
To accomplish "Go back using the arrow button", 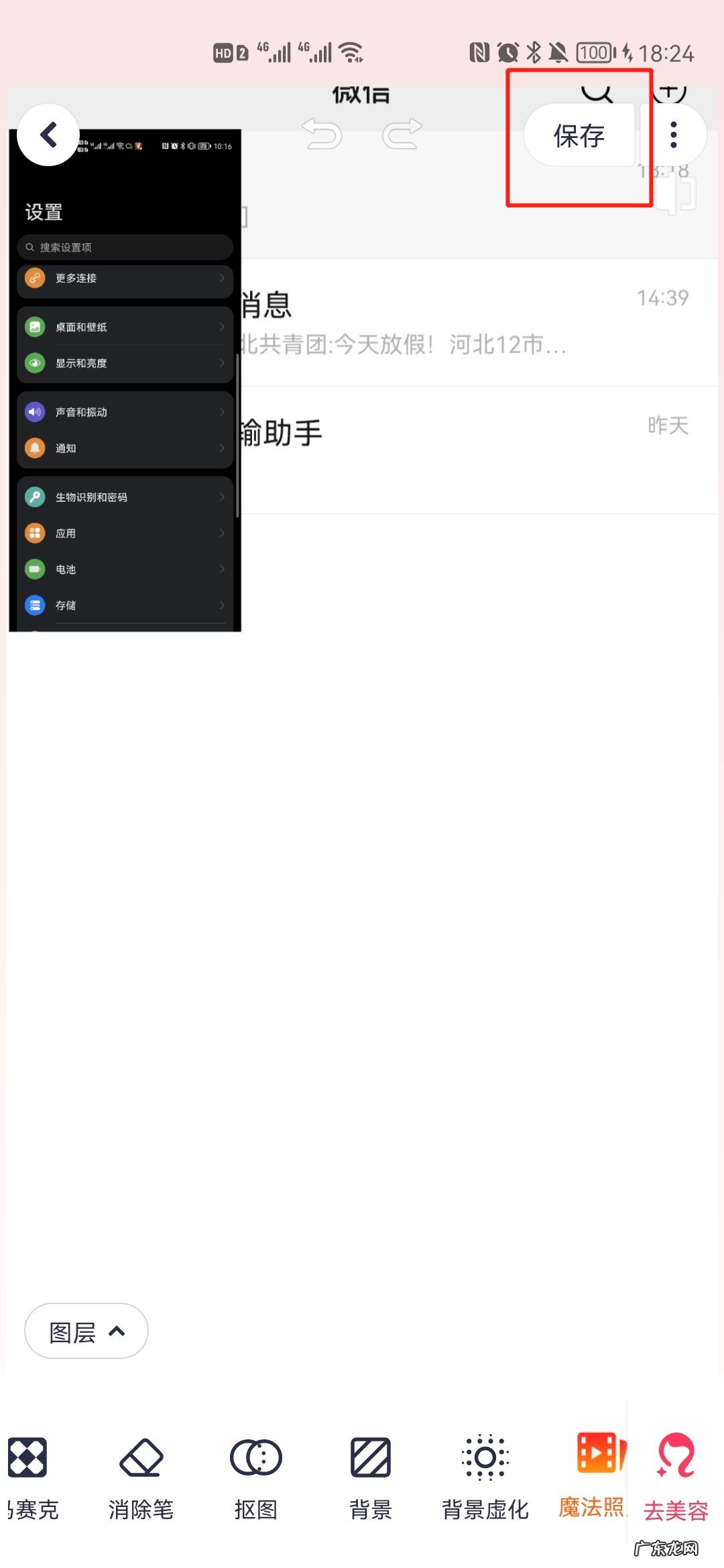I will (x=48, y=135).
